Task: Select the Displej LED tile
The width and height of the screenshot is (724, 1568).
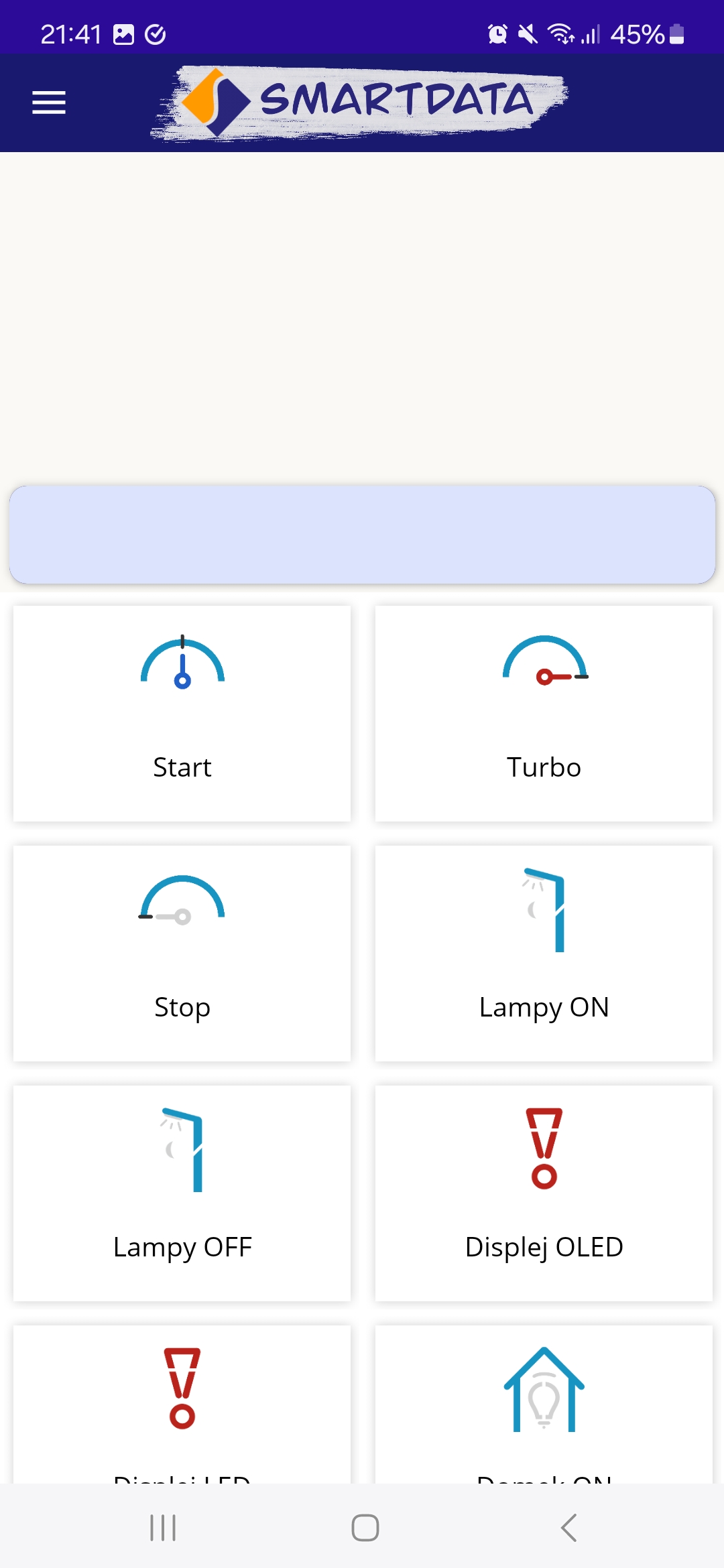Action: click(x=182, y=1404)
